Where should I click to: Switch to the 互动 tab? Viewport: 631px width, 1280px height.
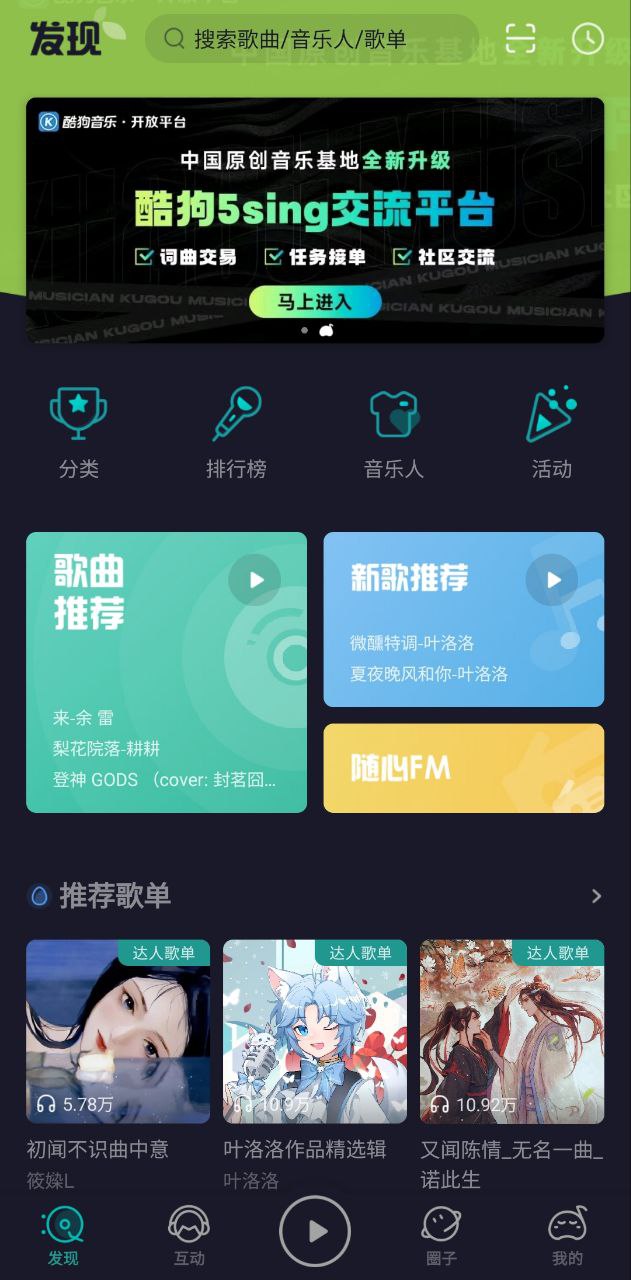[x=189, y=1235]
